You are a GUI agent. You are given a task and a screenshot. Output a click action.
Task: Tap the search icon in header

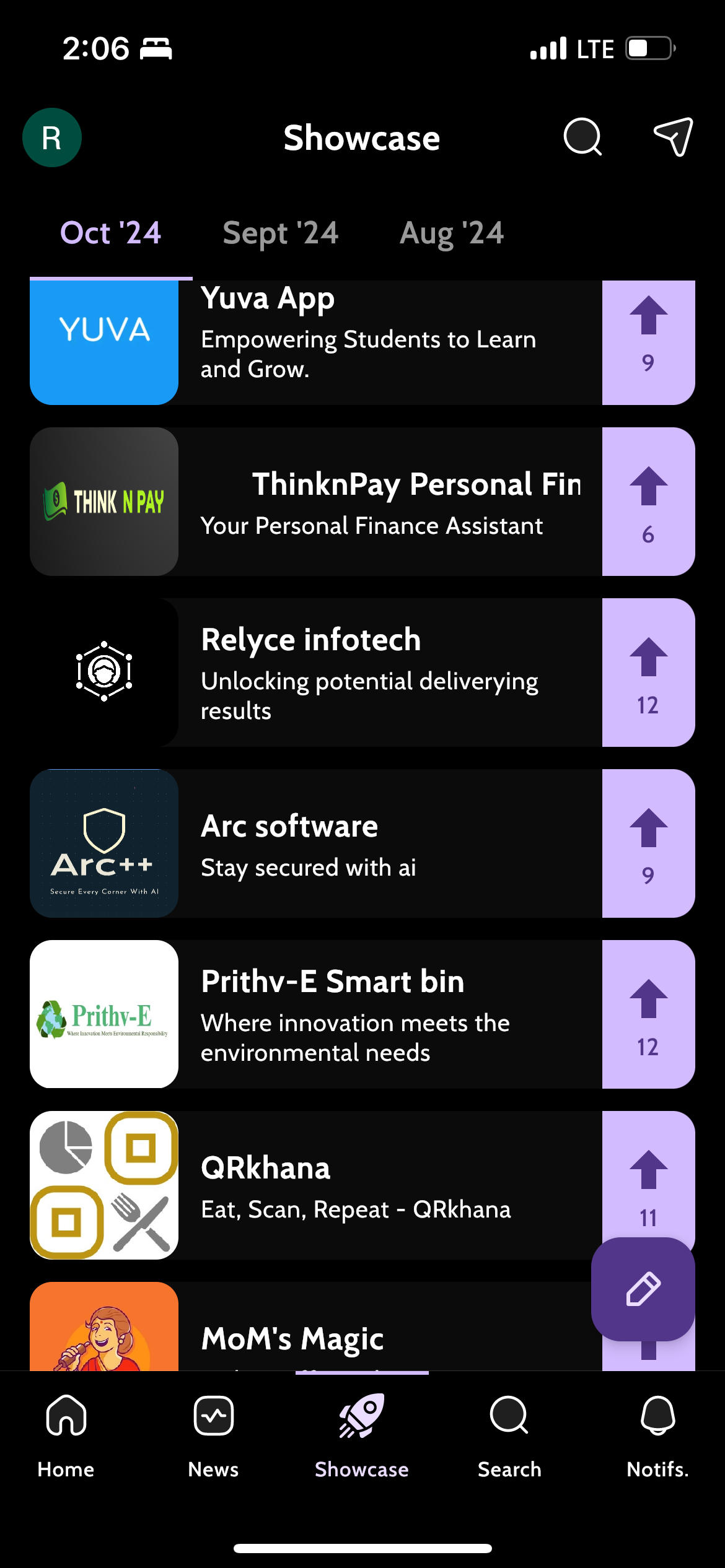point(582,137)
